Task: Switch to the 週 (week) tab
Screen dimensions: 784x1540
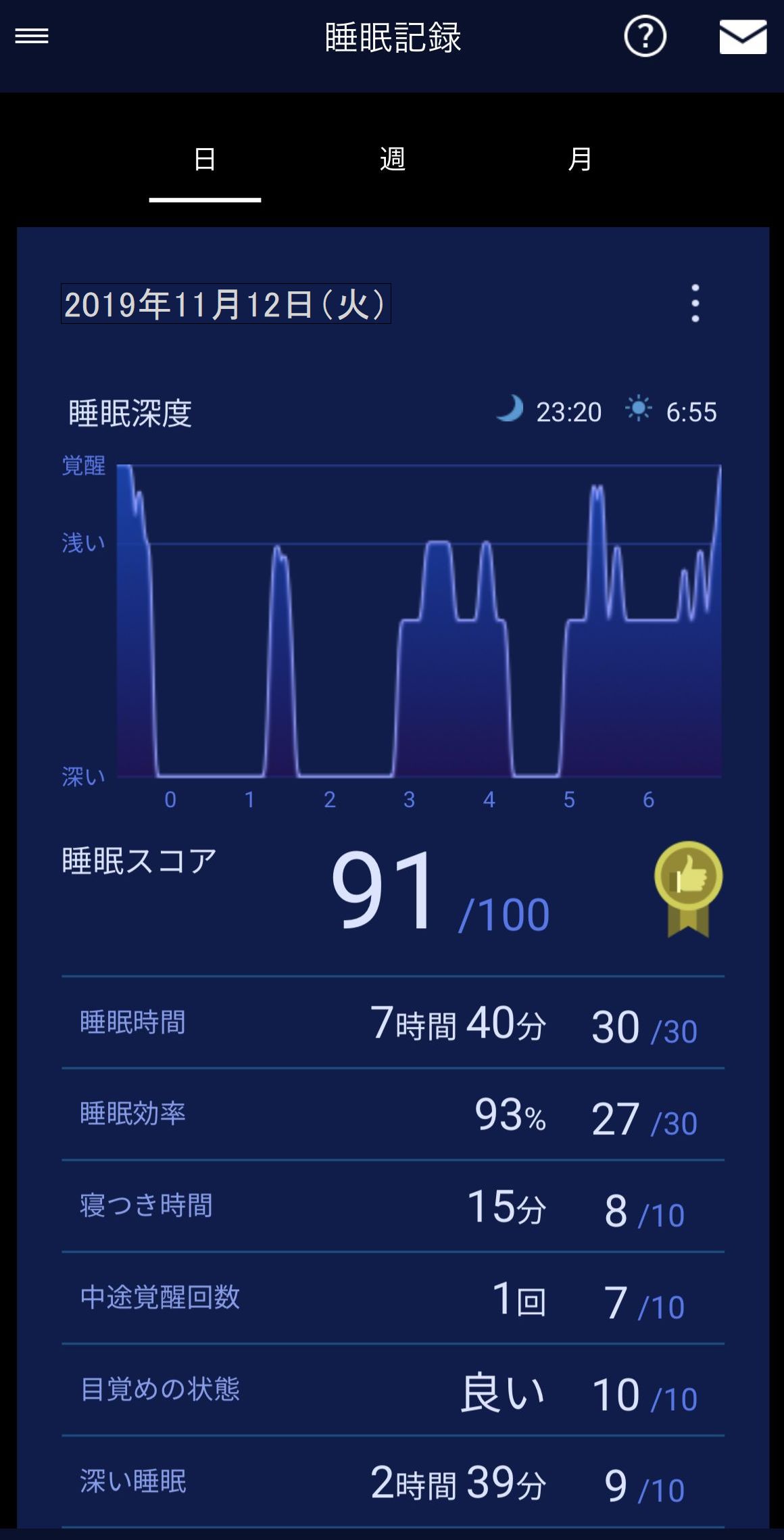Action: pos(393,160)
